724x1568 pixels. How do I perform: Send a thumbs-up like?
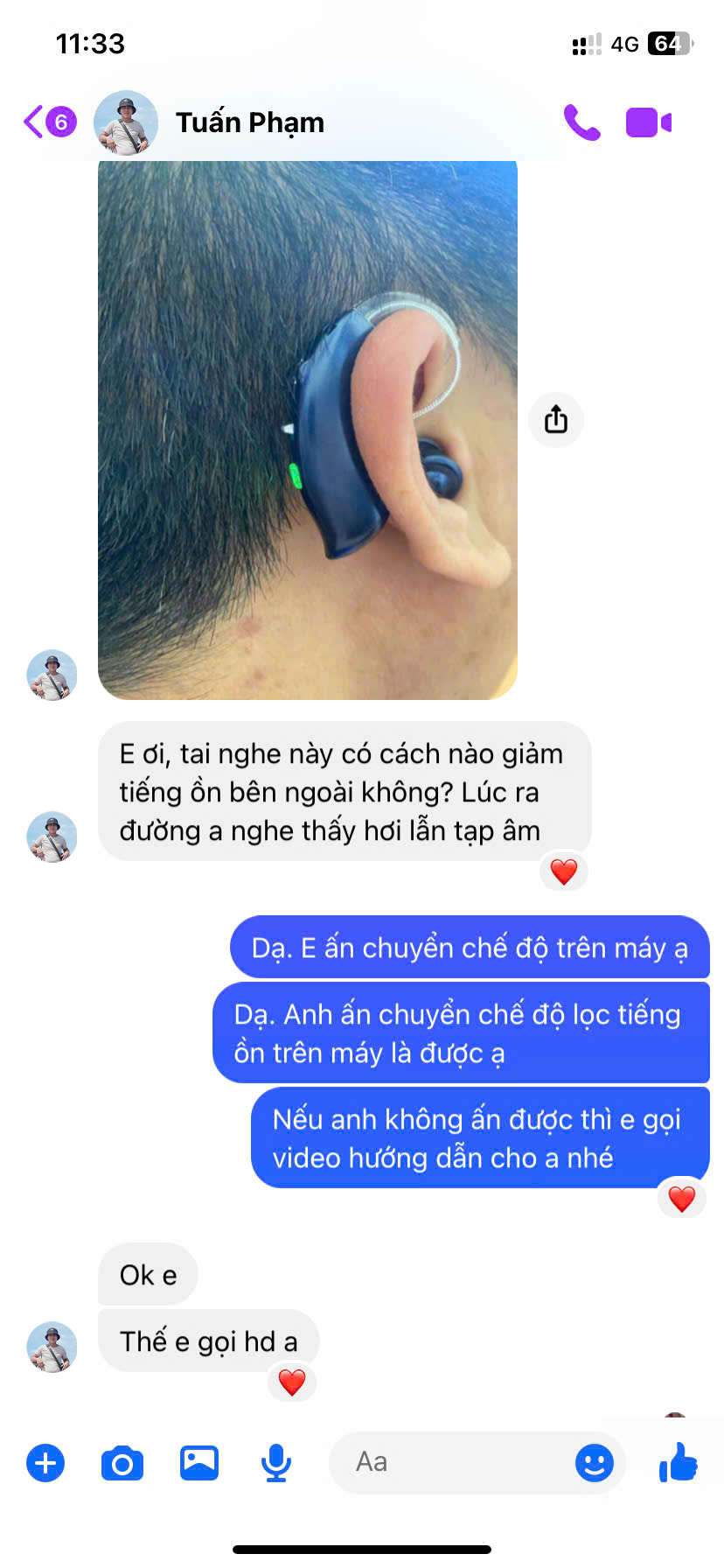(x=679, y=1461)
